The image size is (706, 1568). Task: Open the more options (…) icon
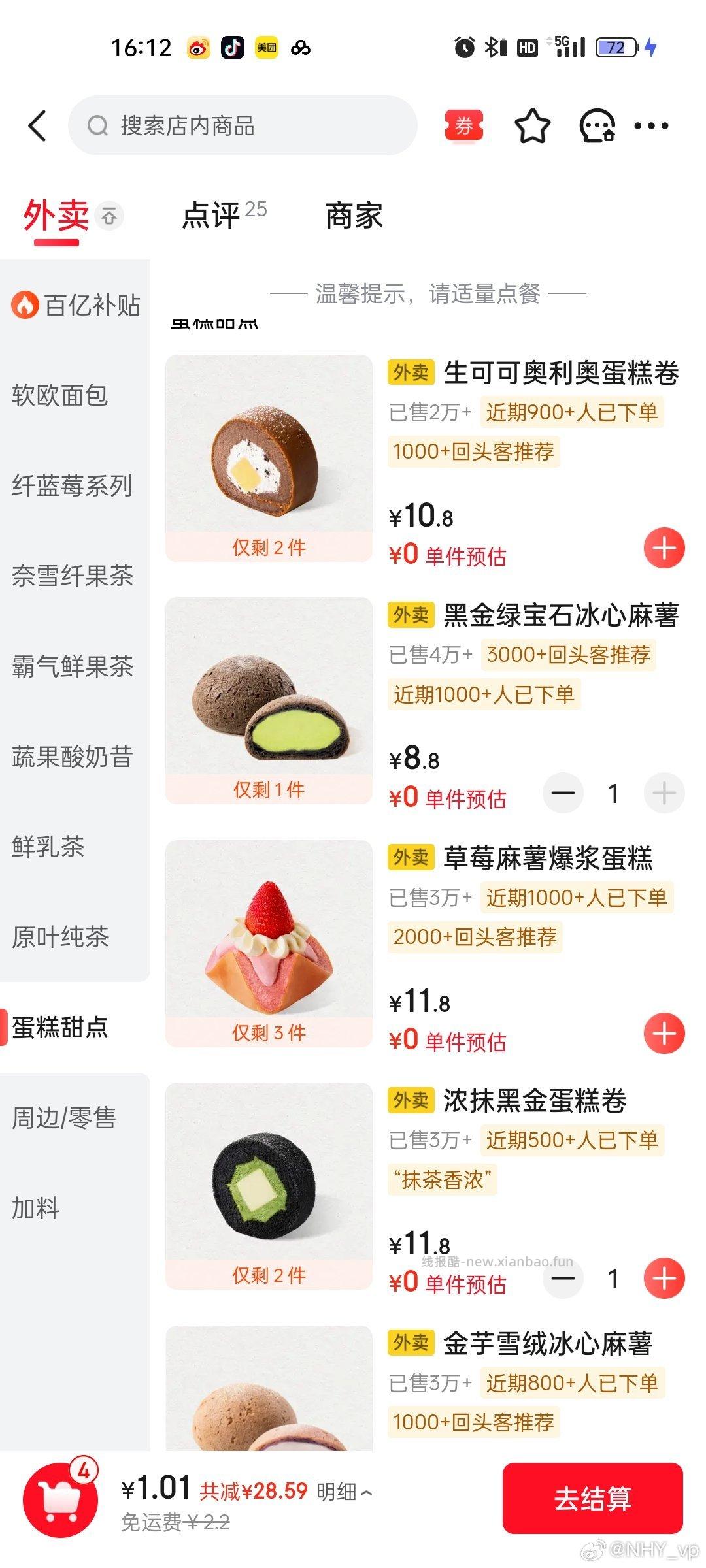pos(651,125)
